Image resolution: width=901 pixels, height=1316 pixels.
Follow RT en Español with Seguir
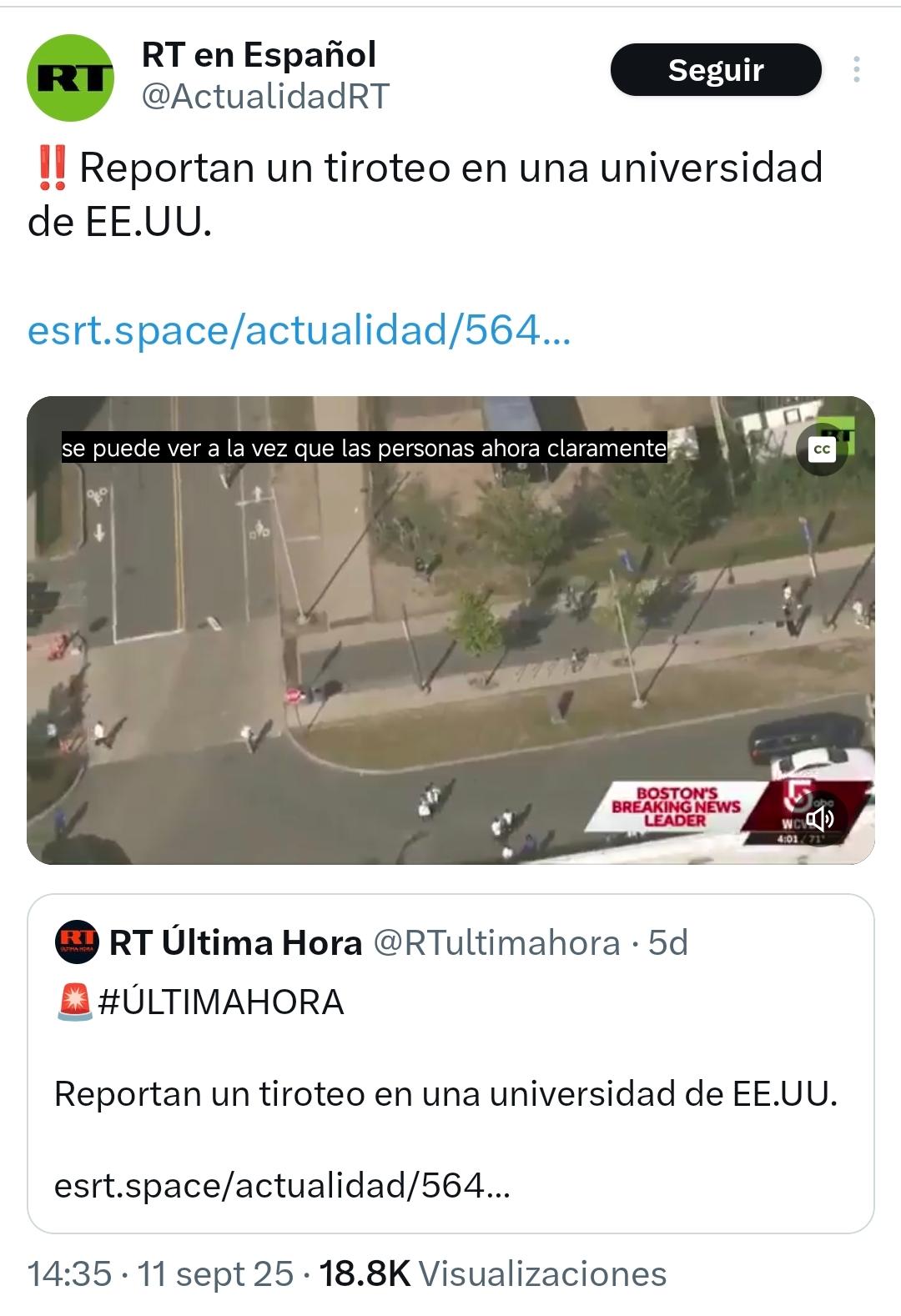pos(715,70)
